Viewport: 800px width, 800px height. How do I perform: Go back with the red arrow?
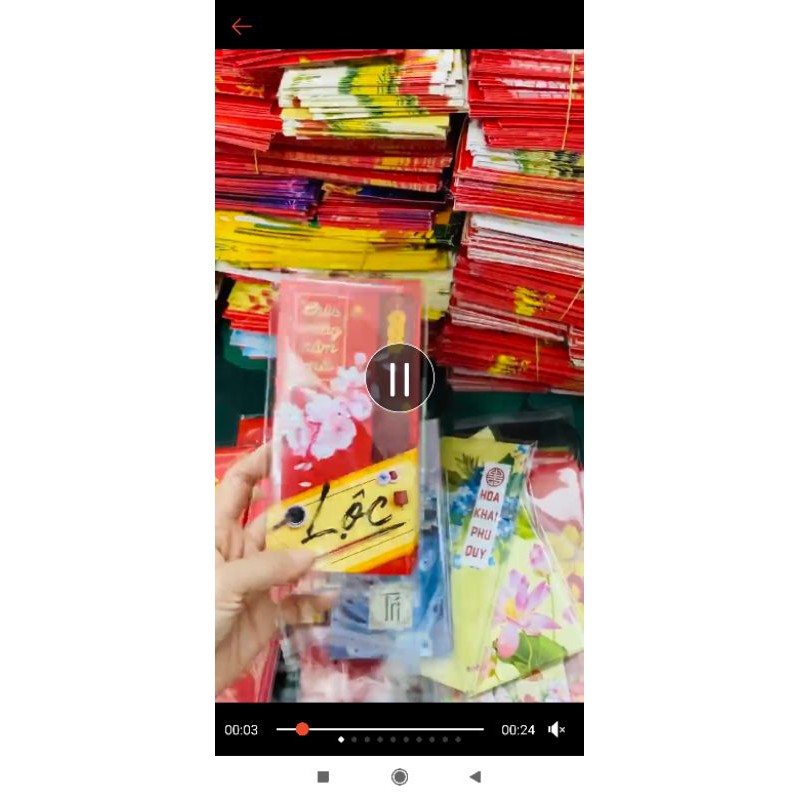click(x=241, y=27)
